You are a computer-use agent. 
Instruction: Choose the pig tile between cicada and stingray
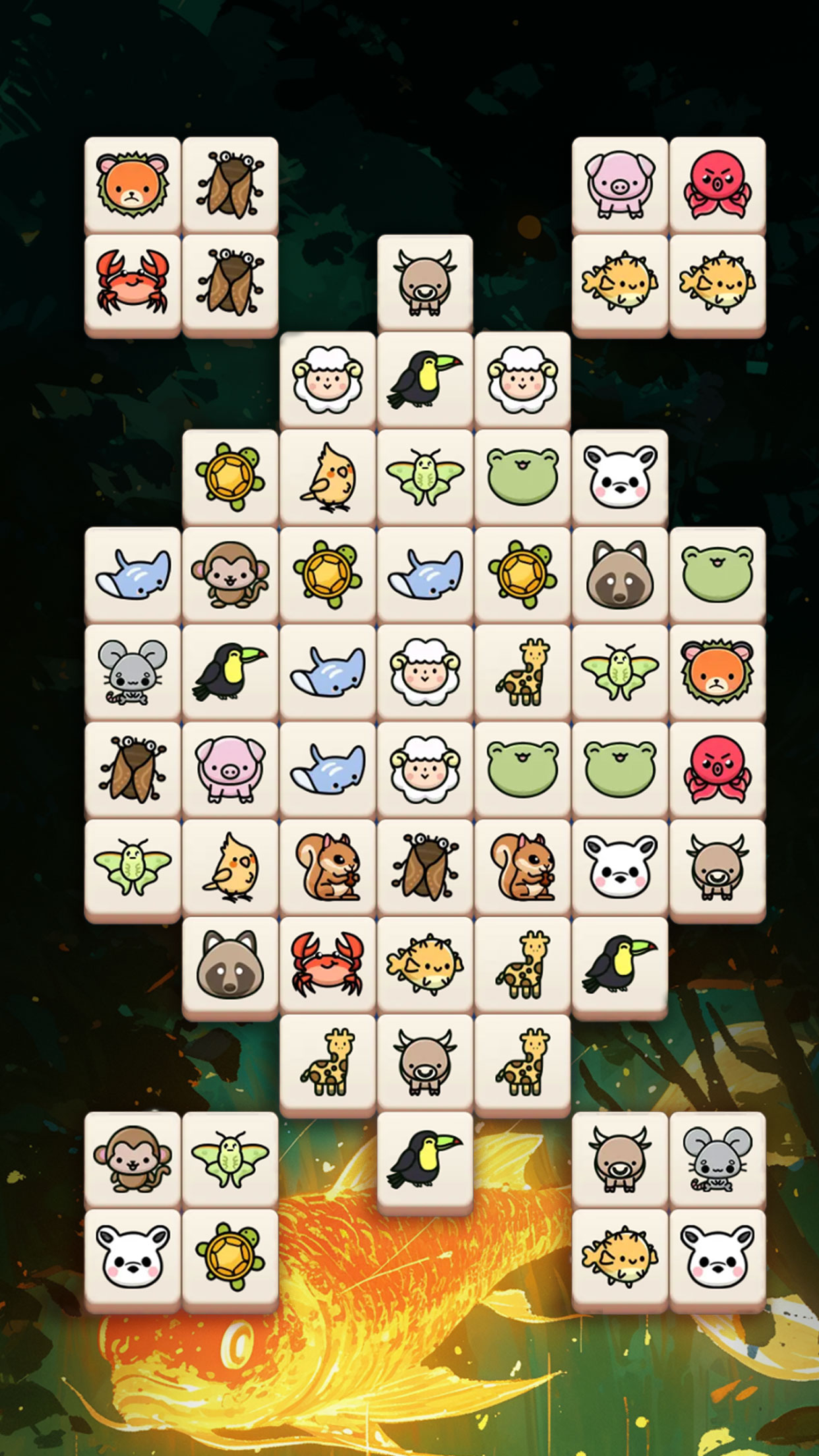coord(229,769)
